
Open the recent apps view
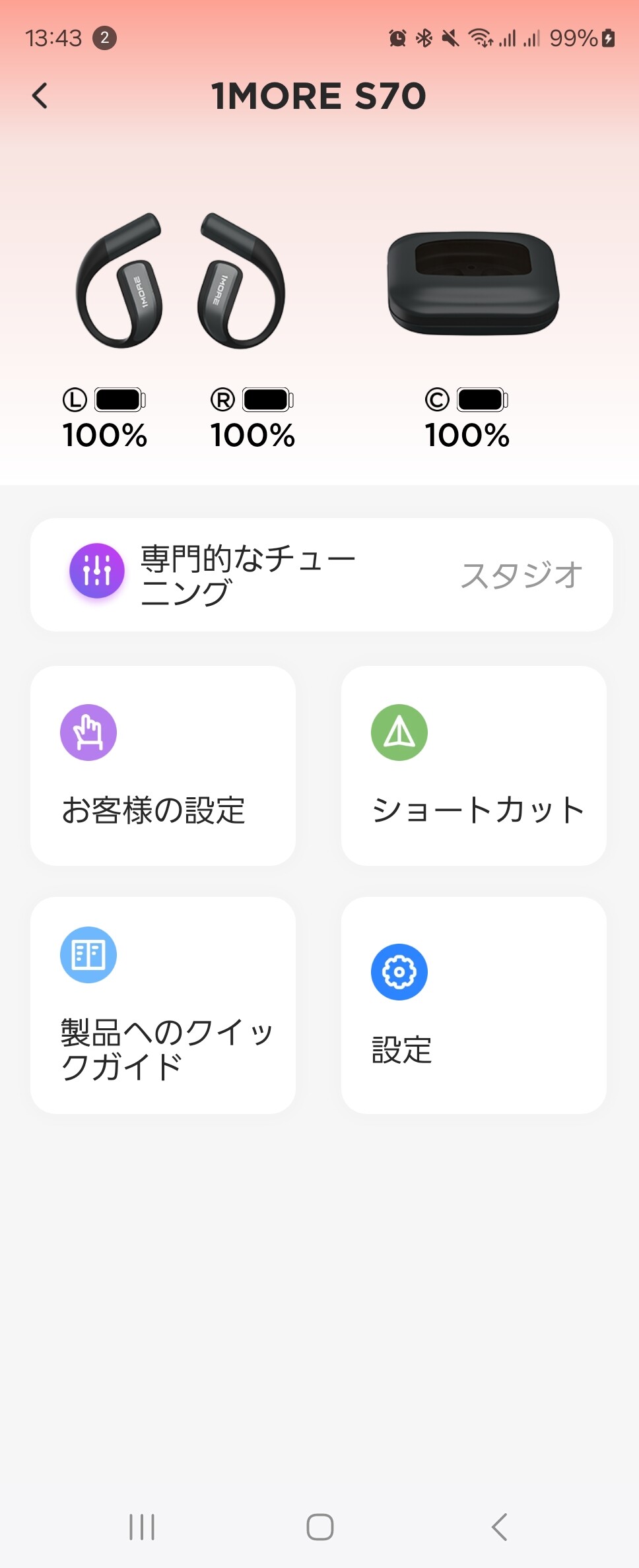coord(142,1526)
